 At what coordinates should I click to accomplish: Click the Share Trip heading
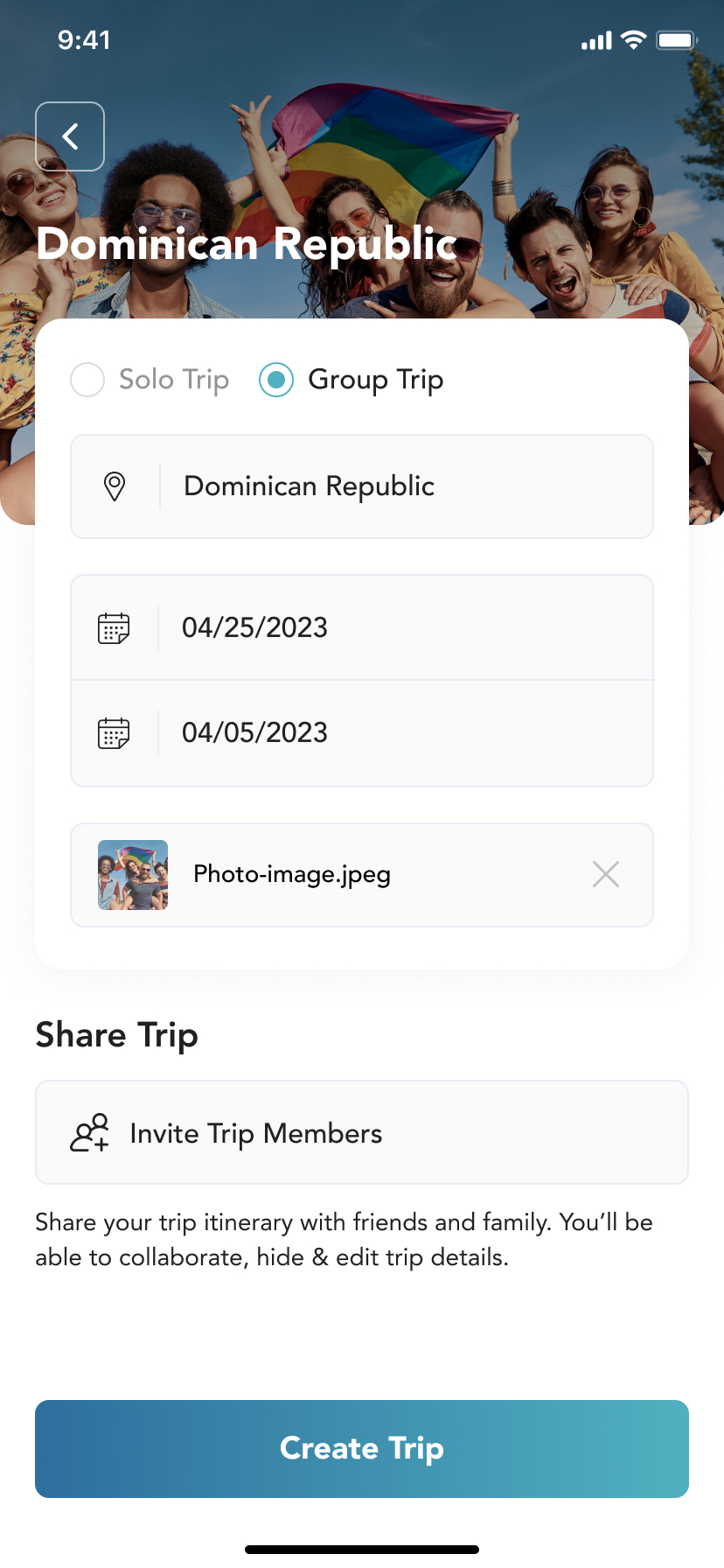116,1035
